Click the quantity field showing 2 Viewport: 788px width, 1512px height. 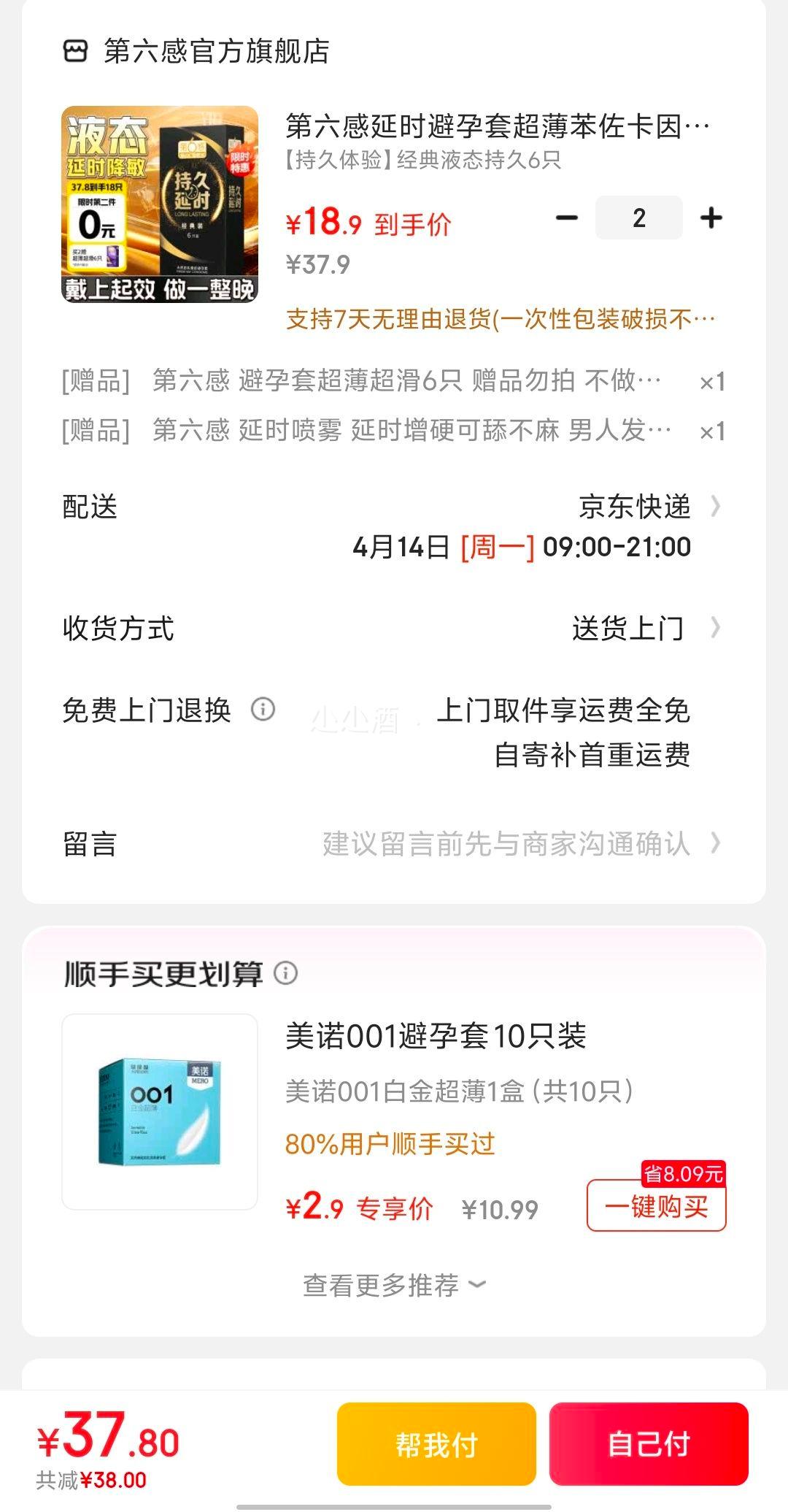point(638,217)
